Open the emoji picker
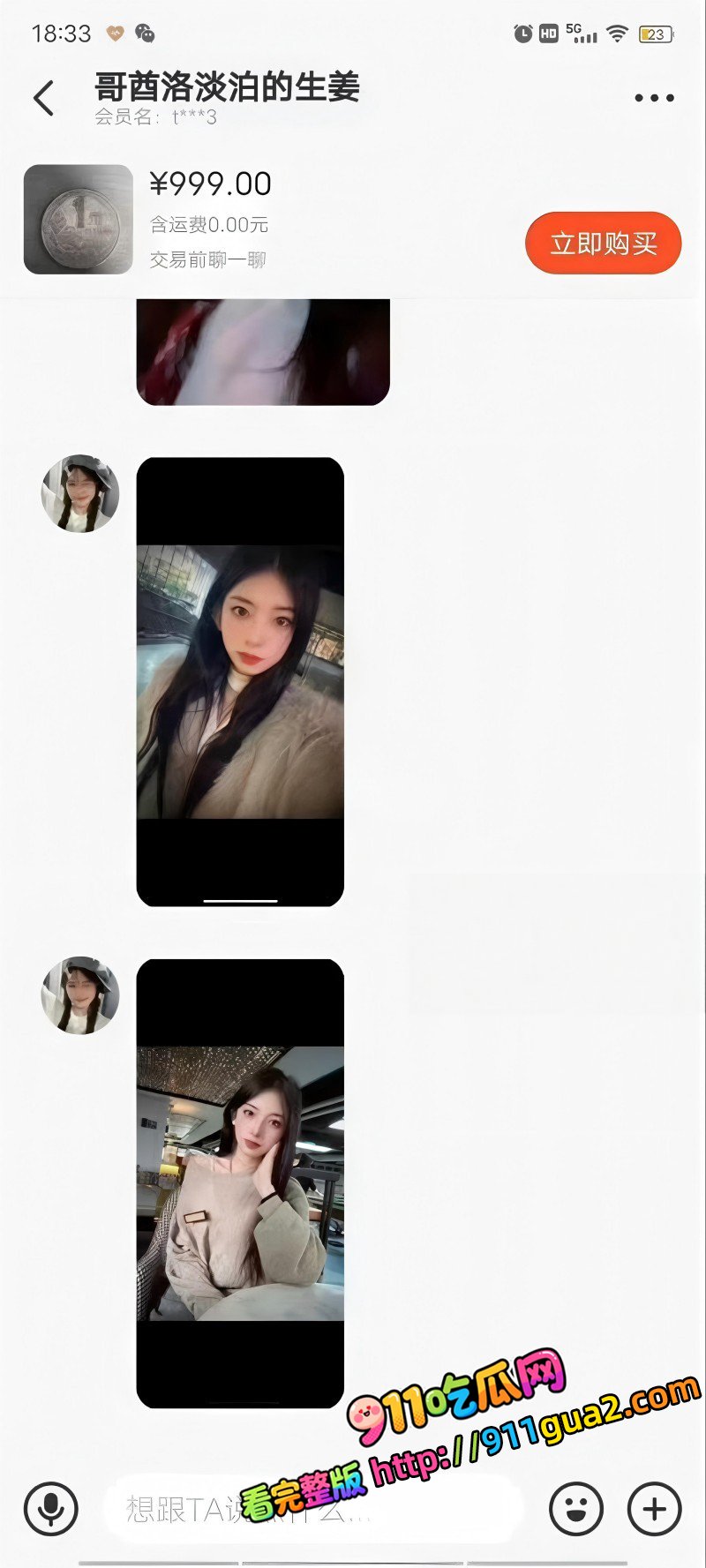Image resolution: width=706 pixels, height=1568 pixels. coord(576,1509)
